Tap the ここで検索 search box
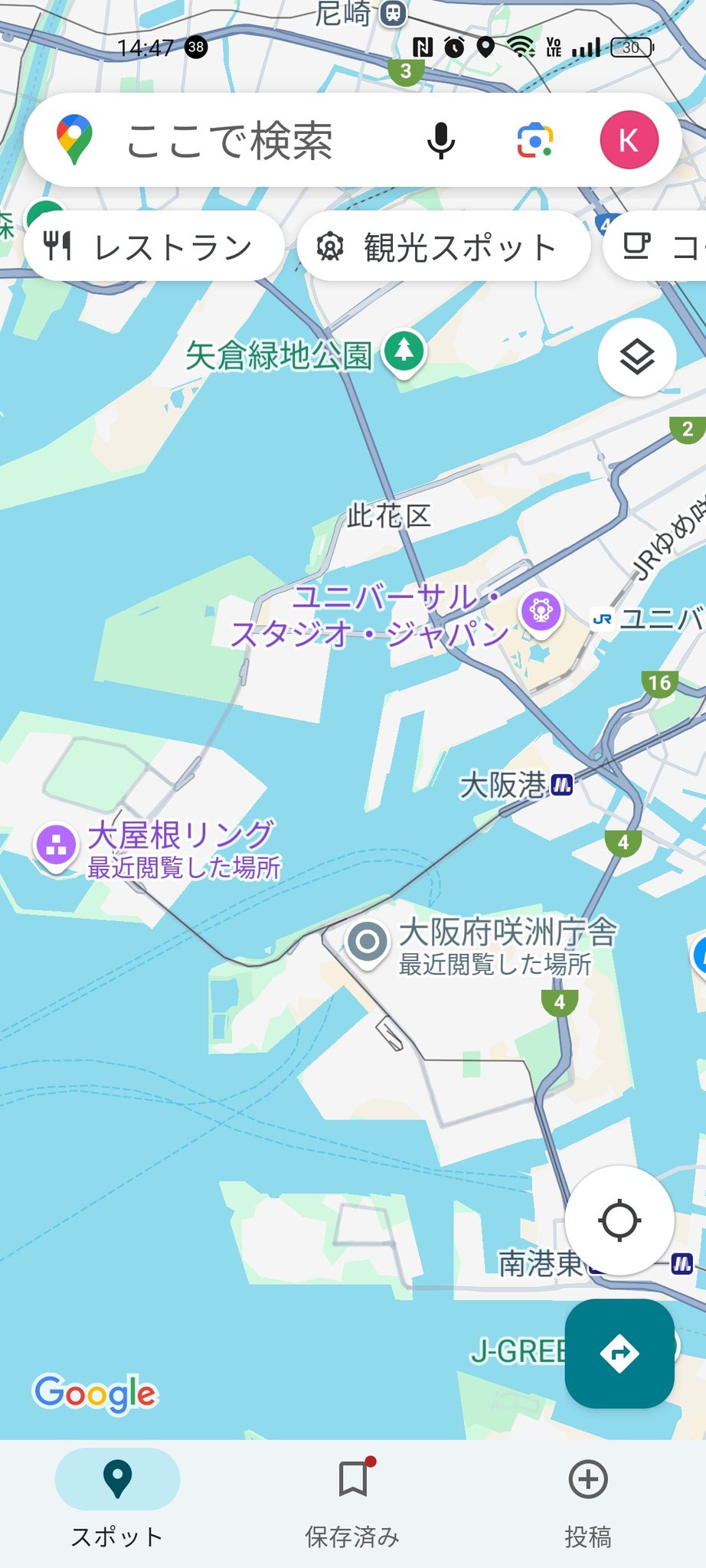 [230, 141]
